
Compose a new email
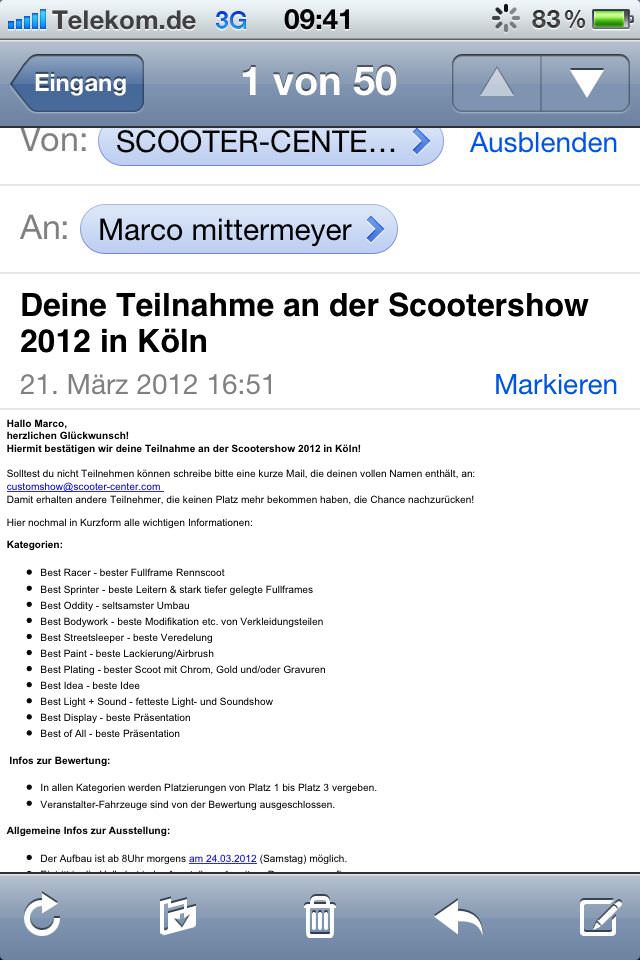(x=601, y=916)
